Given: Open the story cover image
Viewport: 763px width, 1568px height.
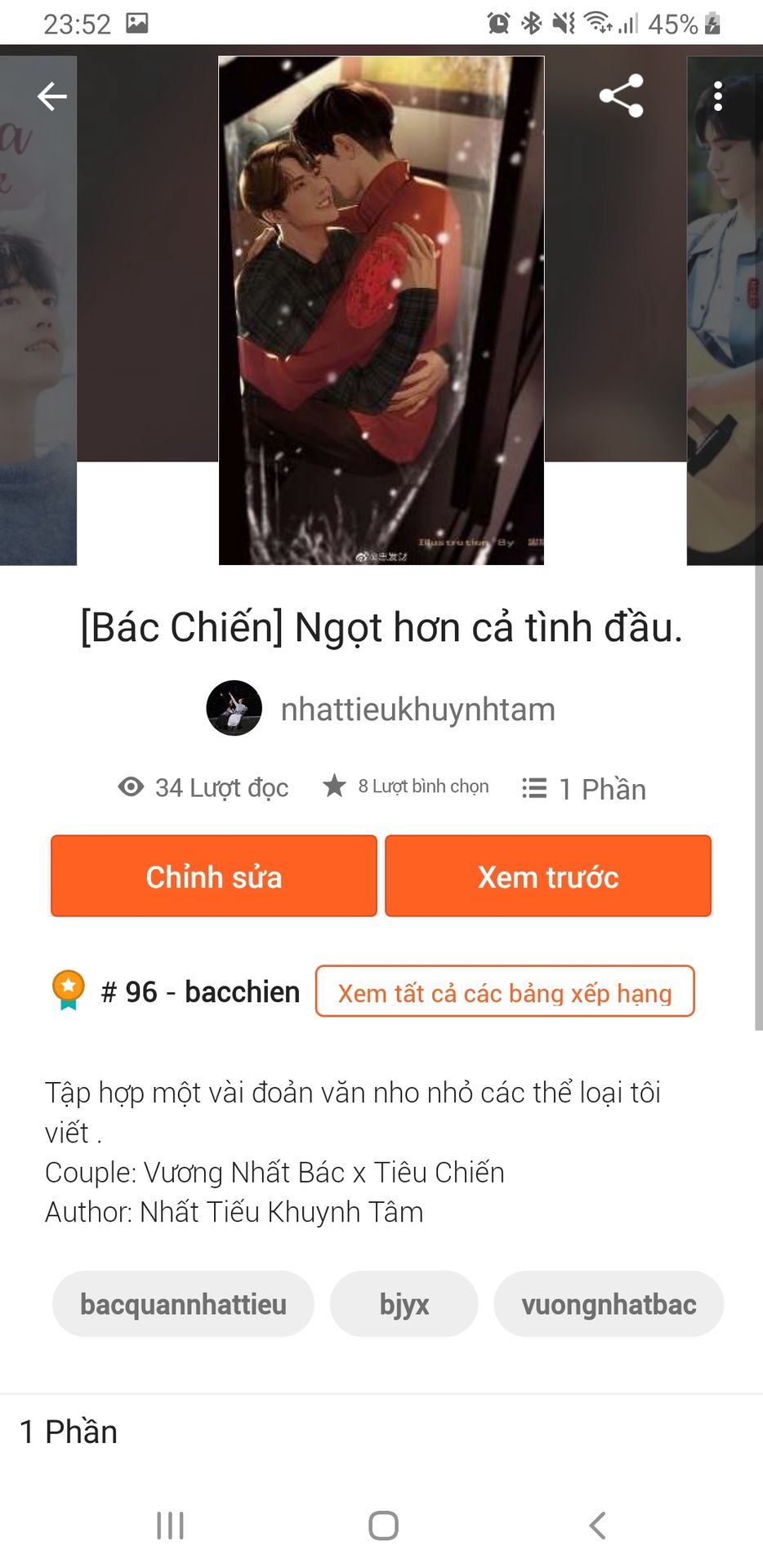Looking at the screenshot, I should pyautogui.click(x=381, y=310).
